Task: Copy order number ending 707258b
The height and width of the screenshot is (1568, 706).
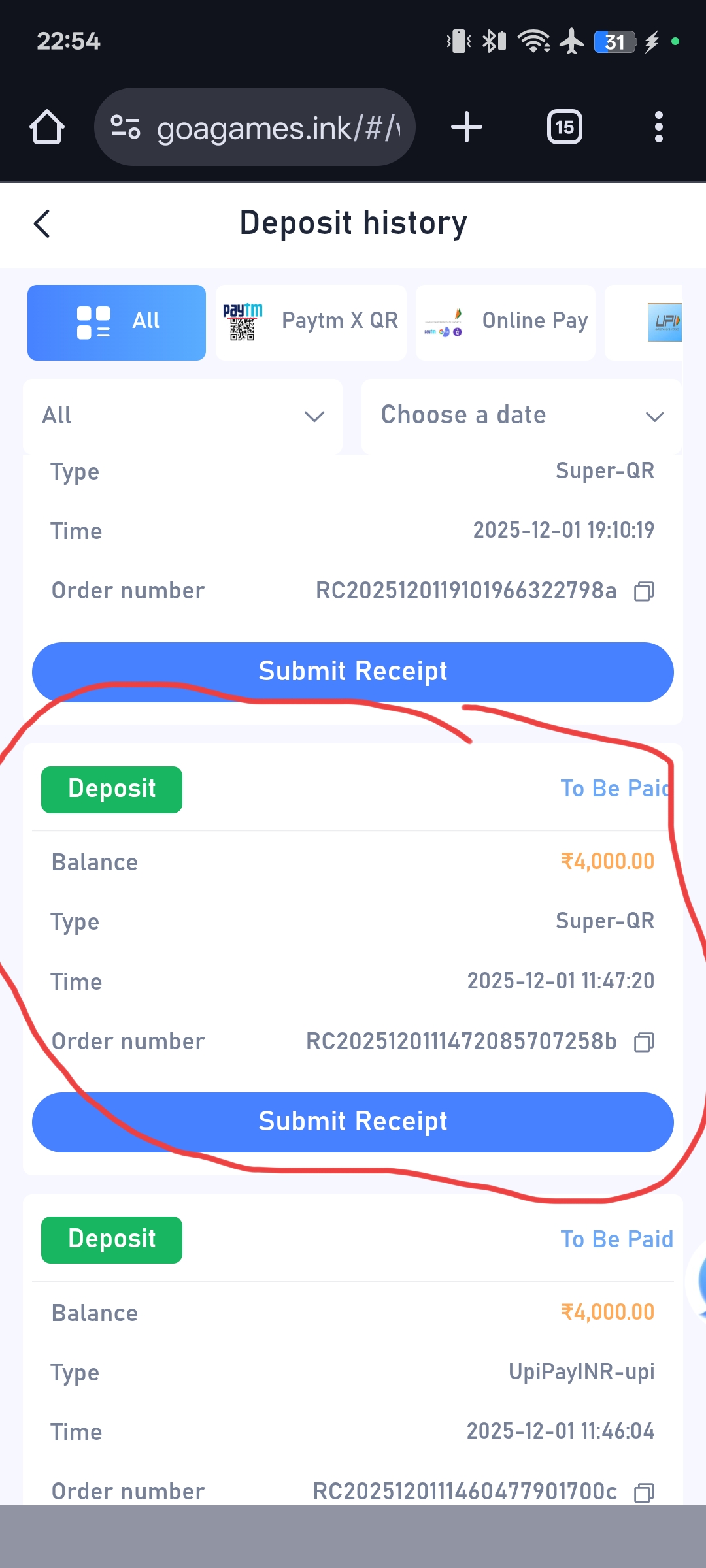Action: point(644,1042)
